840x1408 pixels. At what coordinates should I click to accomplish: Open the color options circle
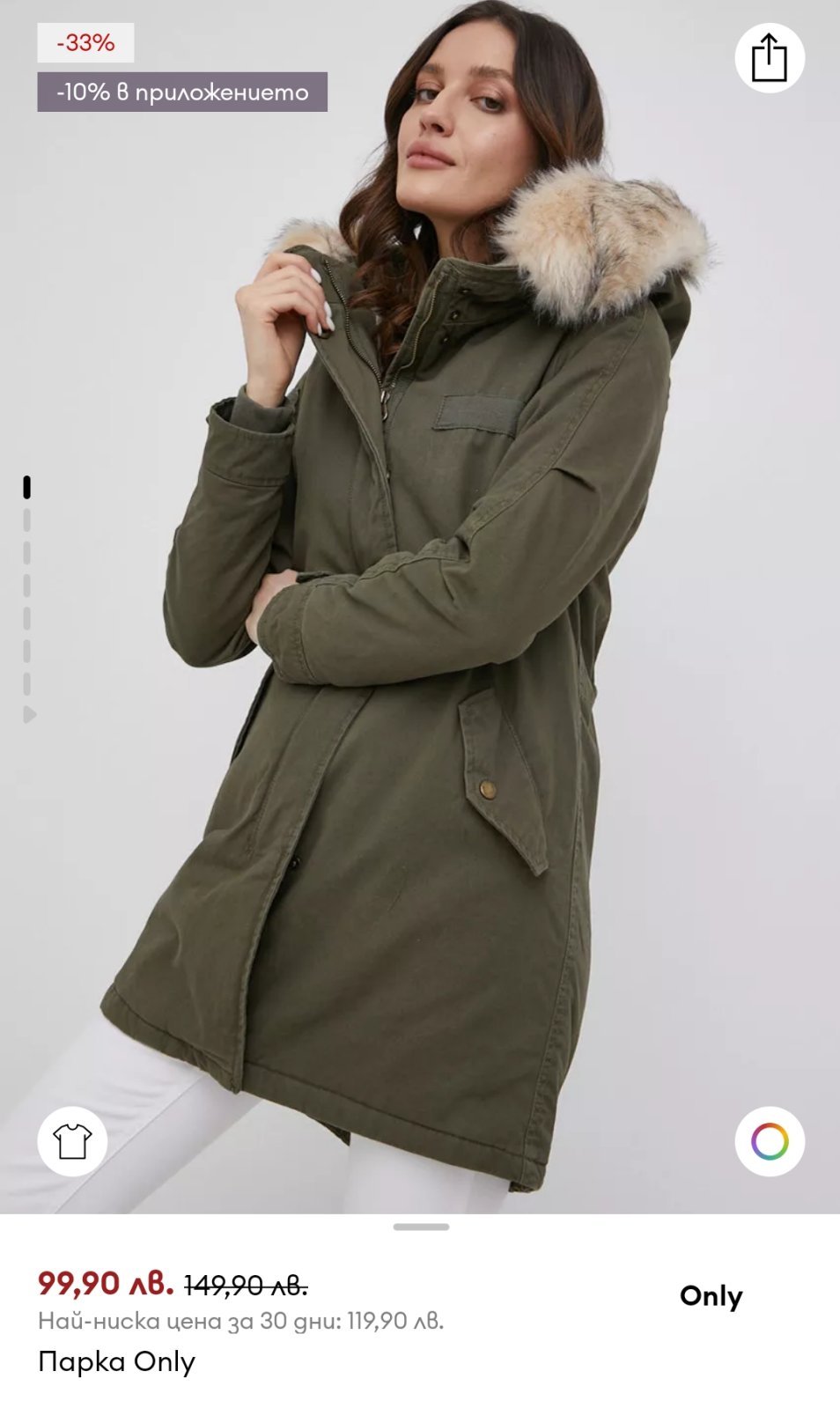pos(770,1141)
